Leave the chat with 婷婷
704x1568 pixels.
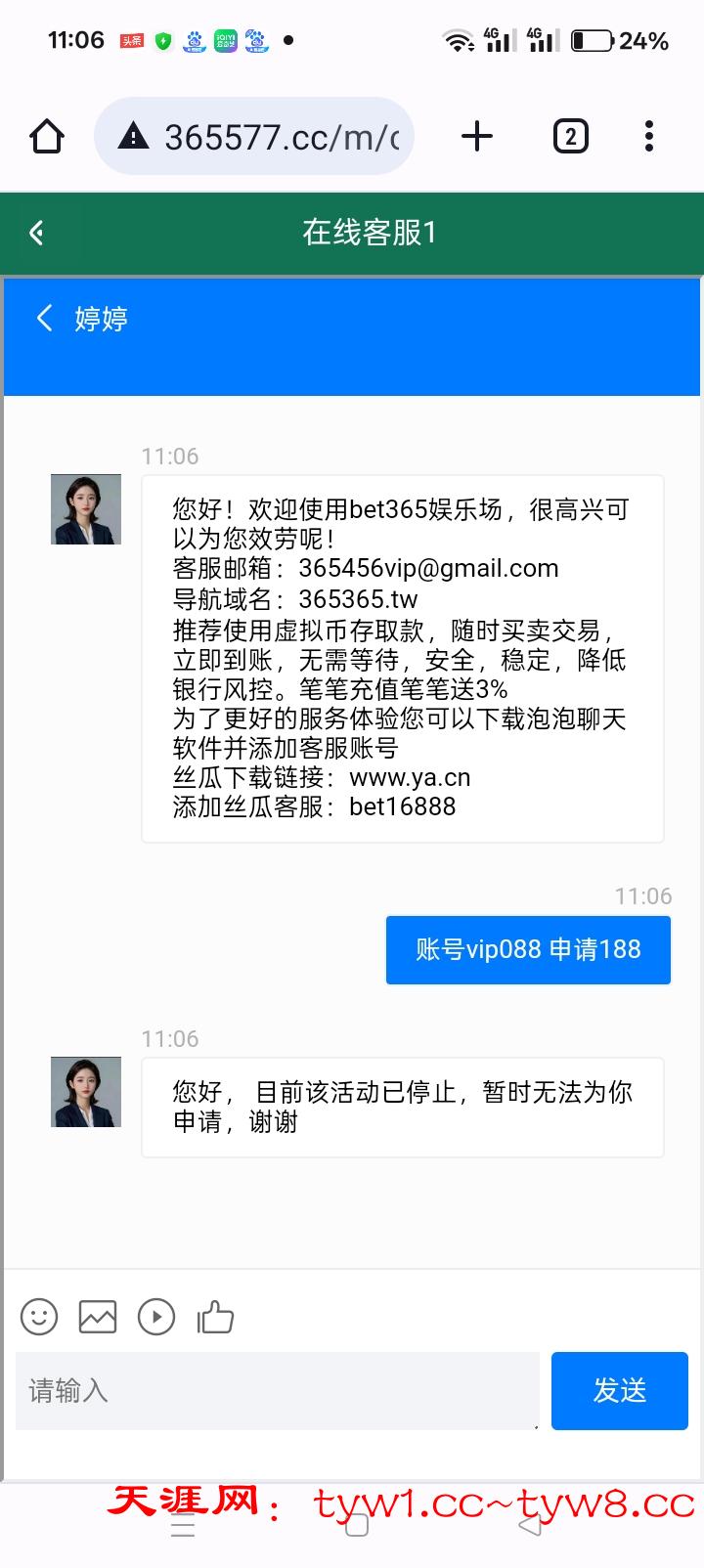tap(44, 318)
